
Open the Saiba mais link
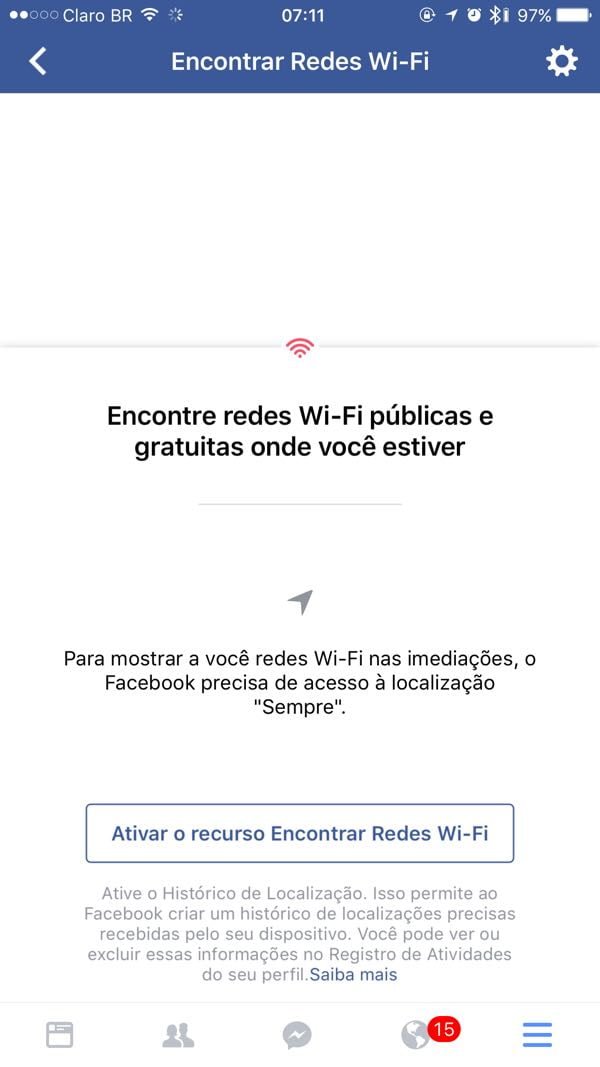click(353, 974)
